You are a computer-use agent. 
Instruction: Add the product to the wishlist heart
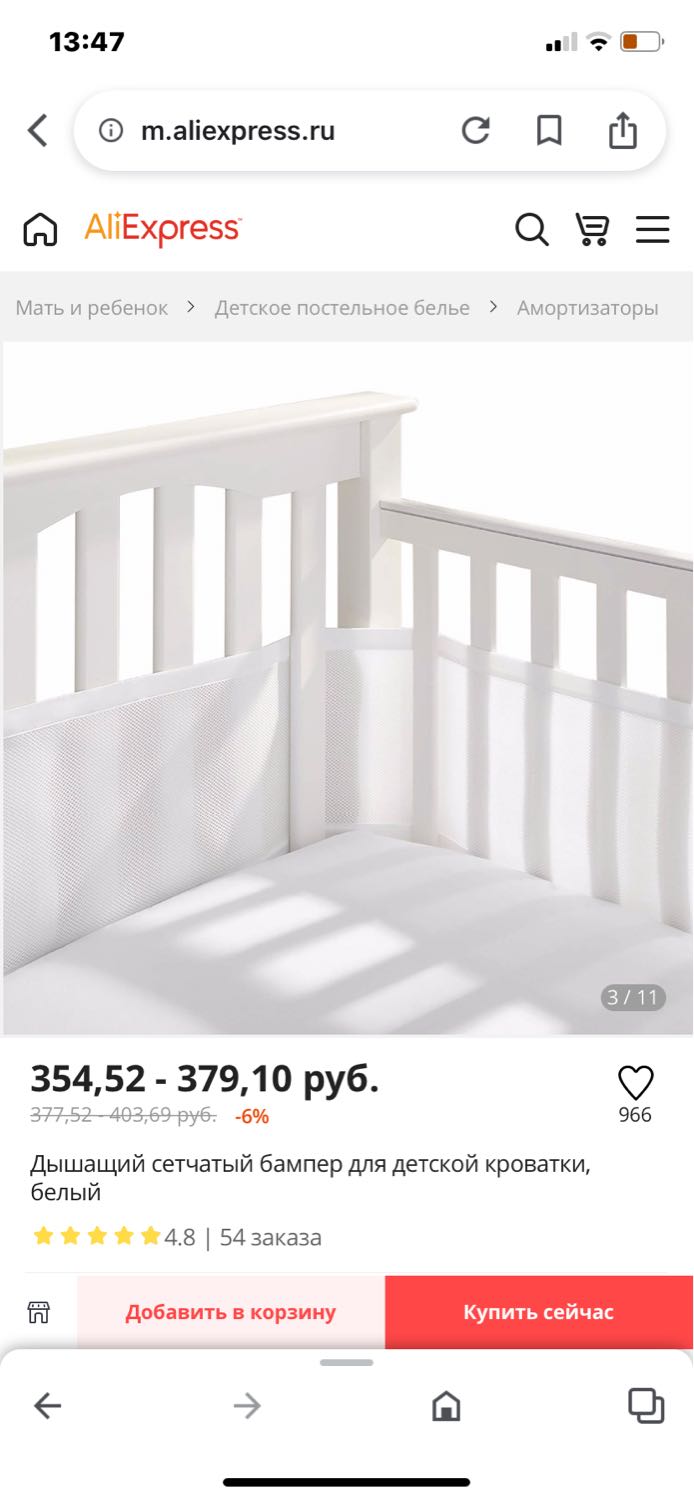coord(635,1083)
